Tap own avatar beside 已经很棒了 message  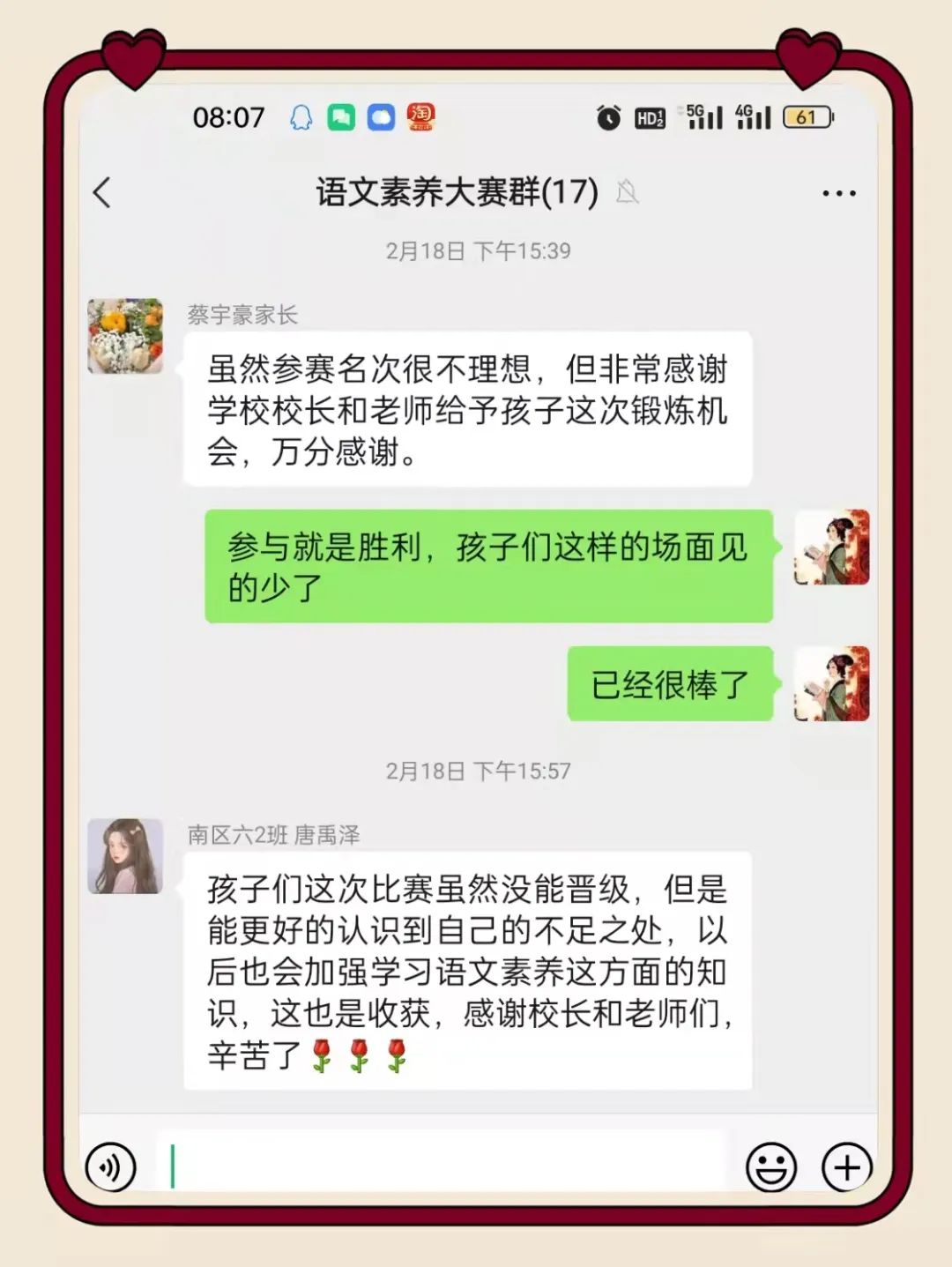[x=831, y=683]
